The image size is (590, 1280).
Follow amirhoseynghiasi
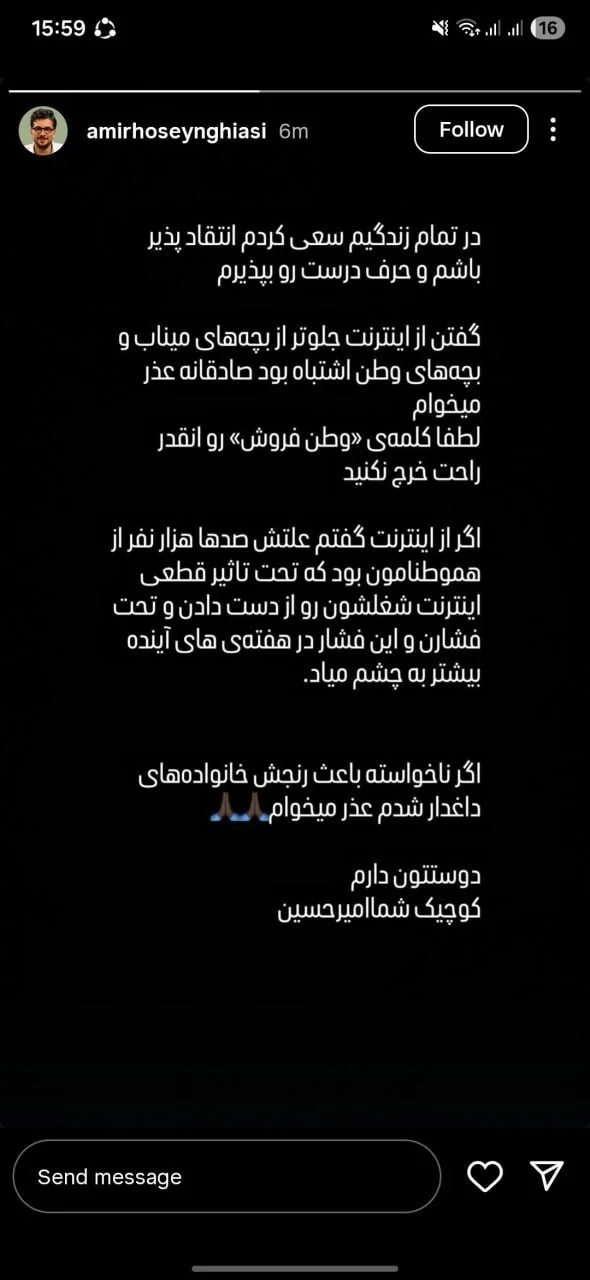[471, 130]
